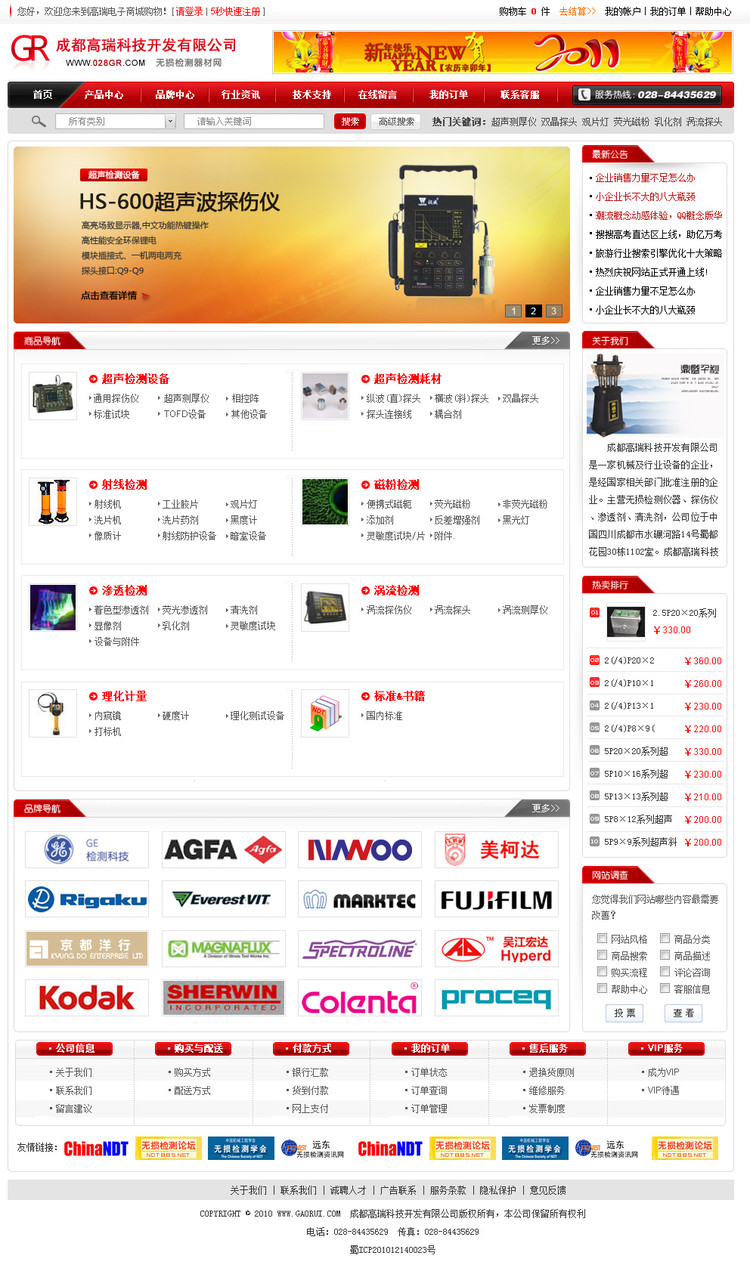Switch to the 品牌中心 tab

(x=174, y=95)
